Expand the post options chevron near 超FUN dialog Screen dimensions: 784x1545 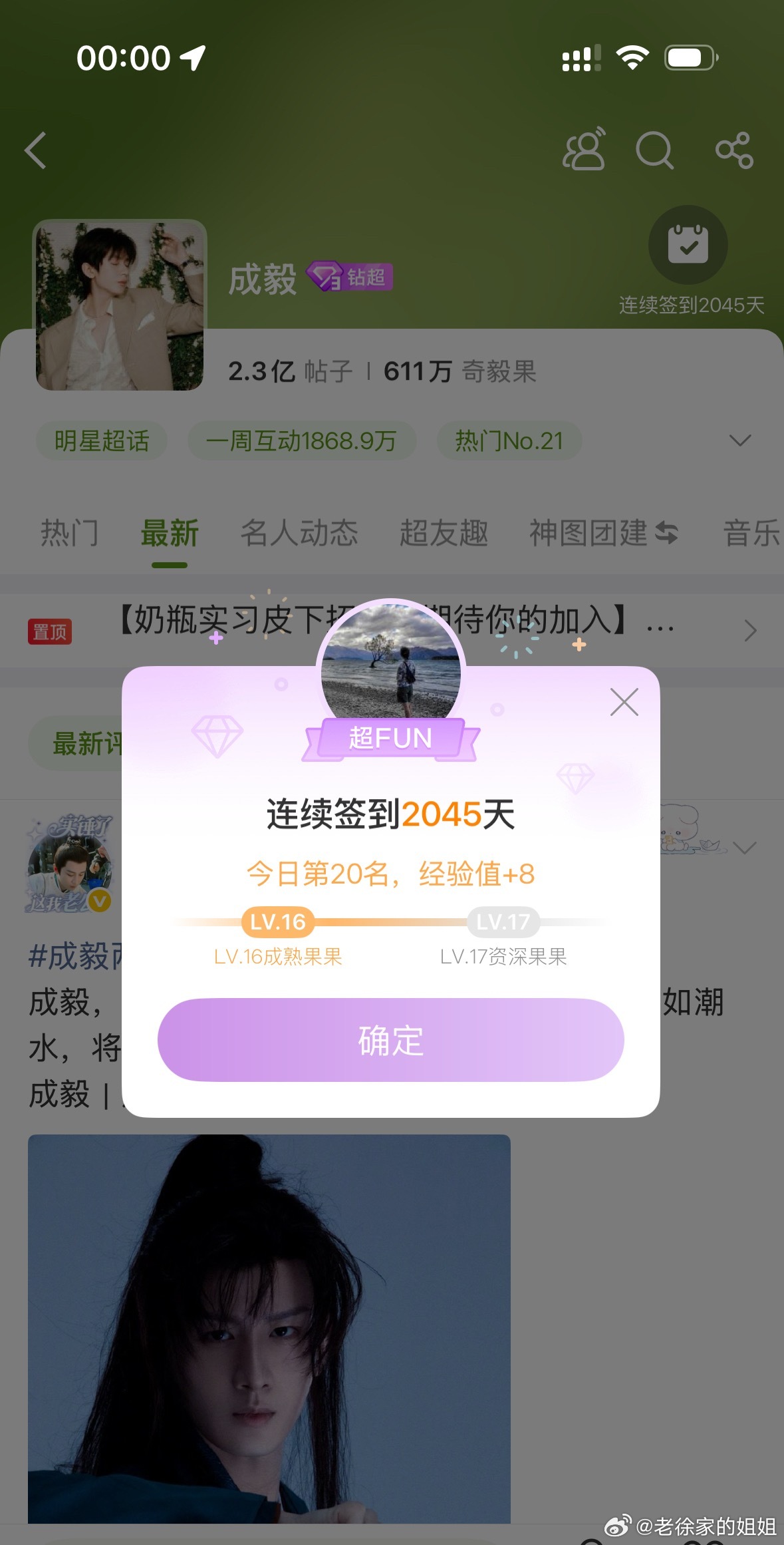pyautogui.click(x=741, y=847)
